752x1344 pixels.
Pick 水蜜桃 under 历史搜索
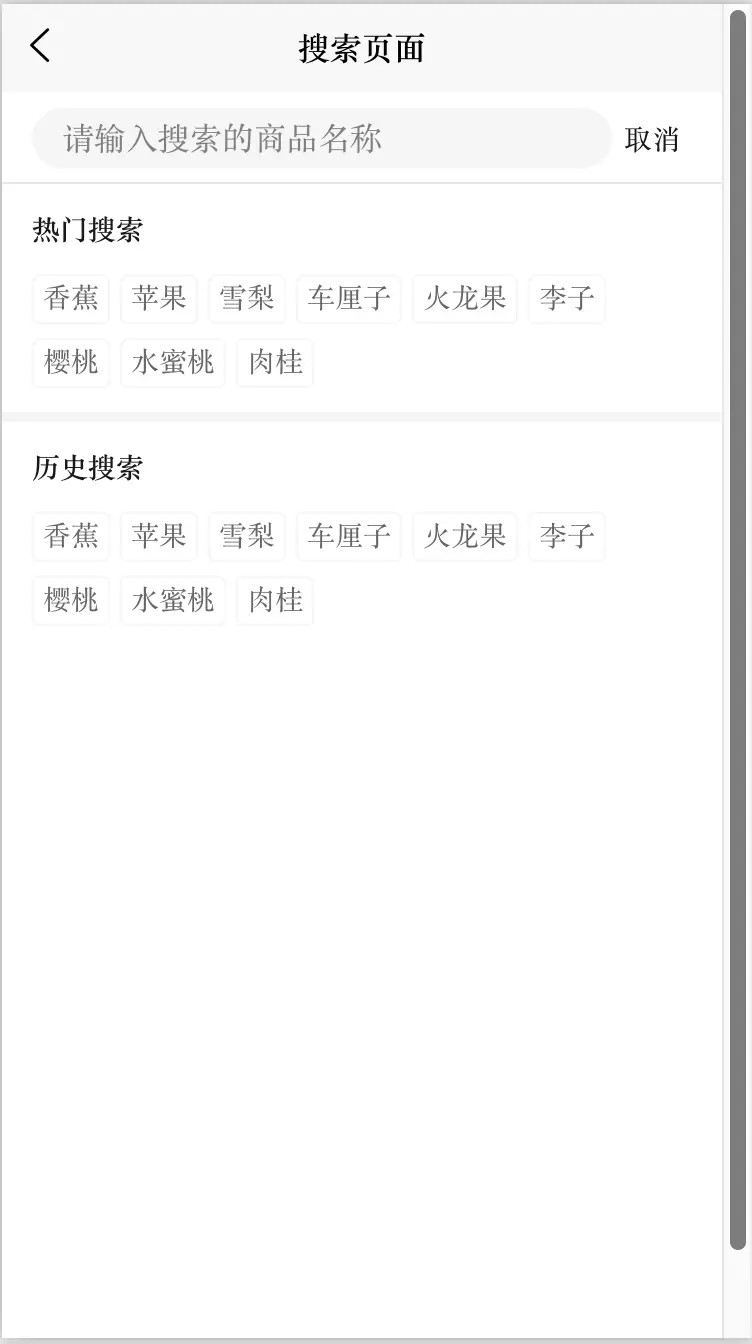click(x=173, y=601)
